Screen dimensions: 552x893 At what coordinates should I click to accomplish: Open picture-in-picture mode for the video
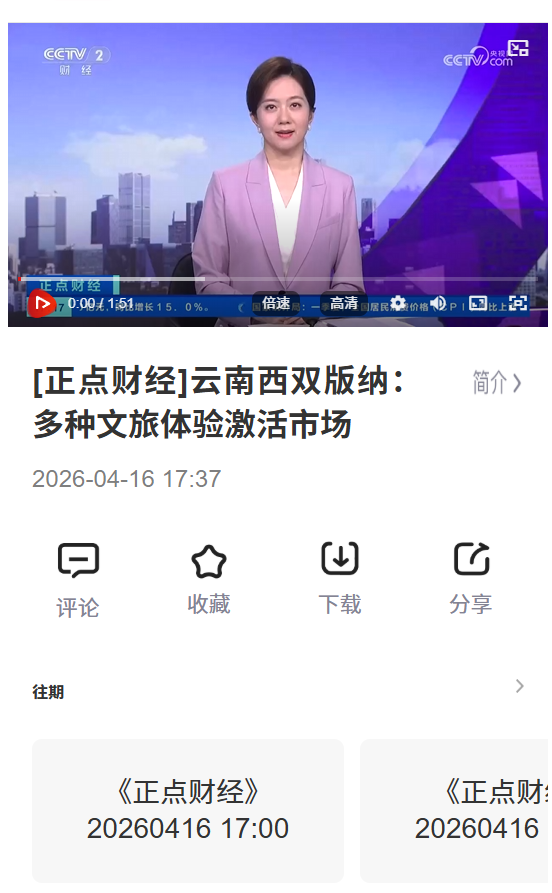click(518, 47)
